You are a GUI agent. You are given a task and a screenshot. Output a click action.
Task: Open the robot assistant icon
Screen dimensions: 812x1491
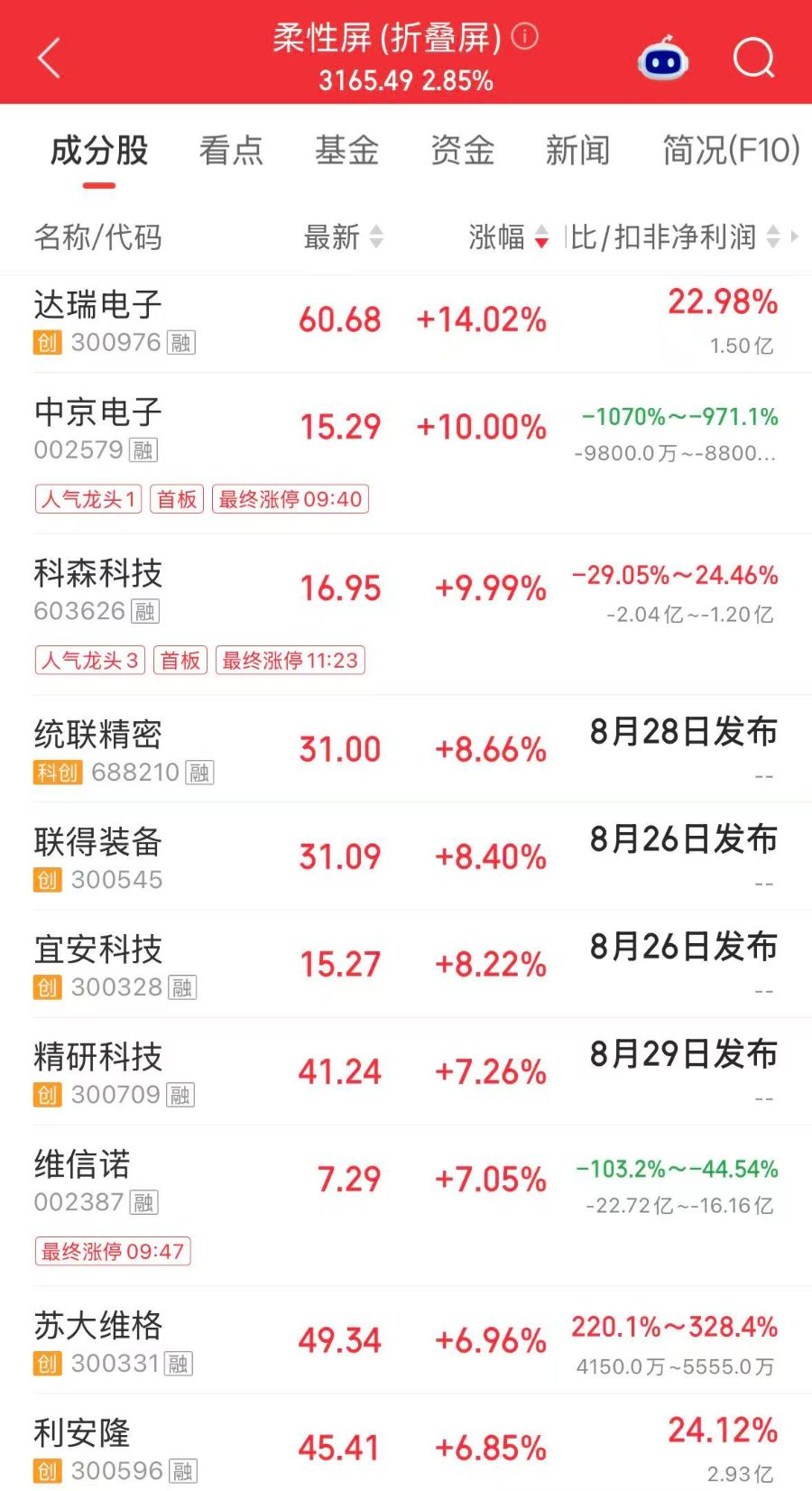tap(663, 59)
